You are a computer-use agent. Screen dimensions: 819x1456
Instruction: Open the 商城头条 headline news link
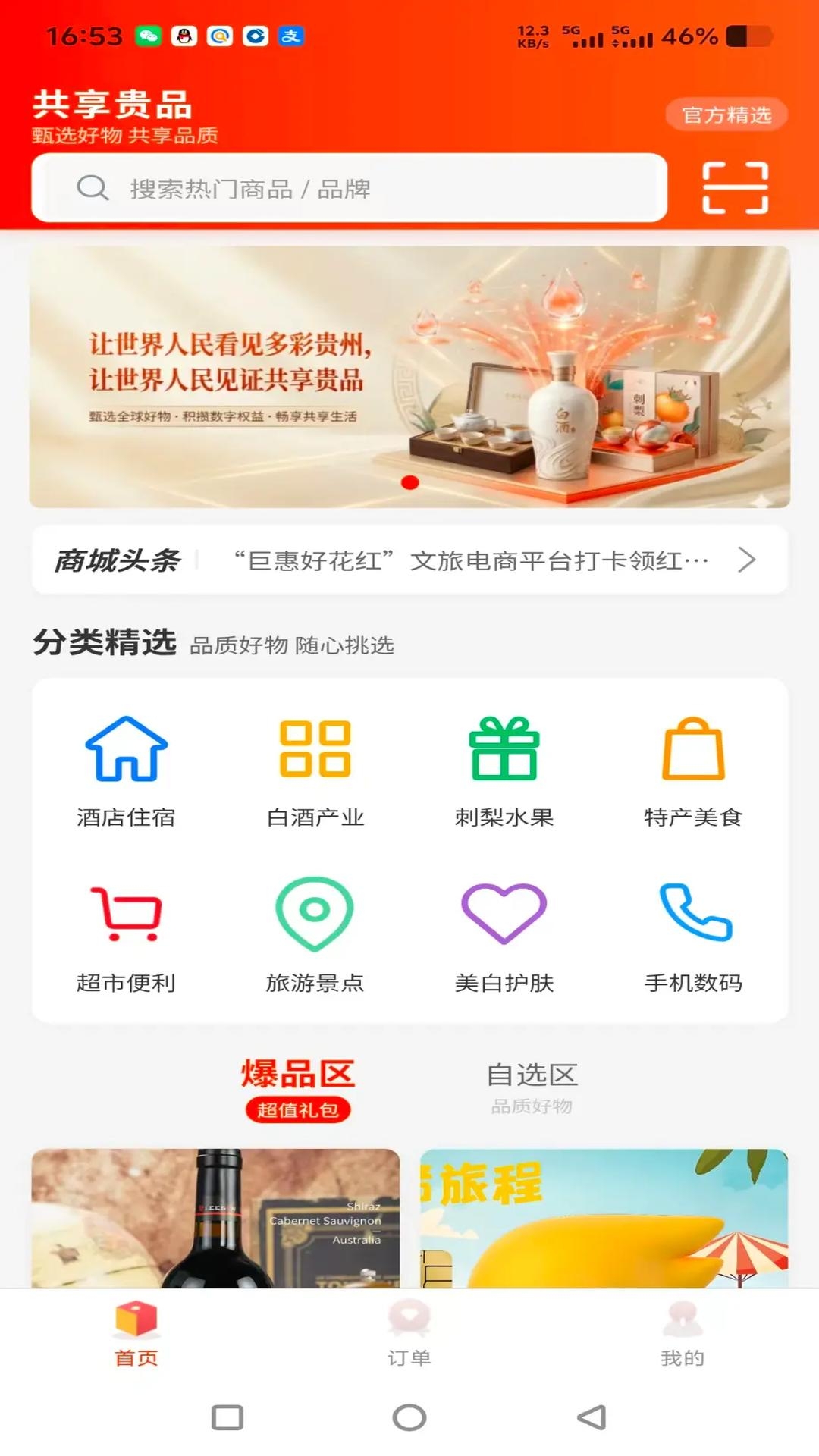pyautogui.click(x=118, y=560)
